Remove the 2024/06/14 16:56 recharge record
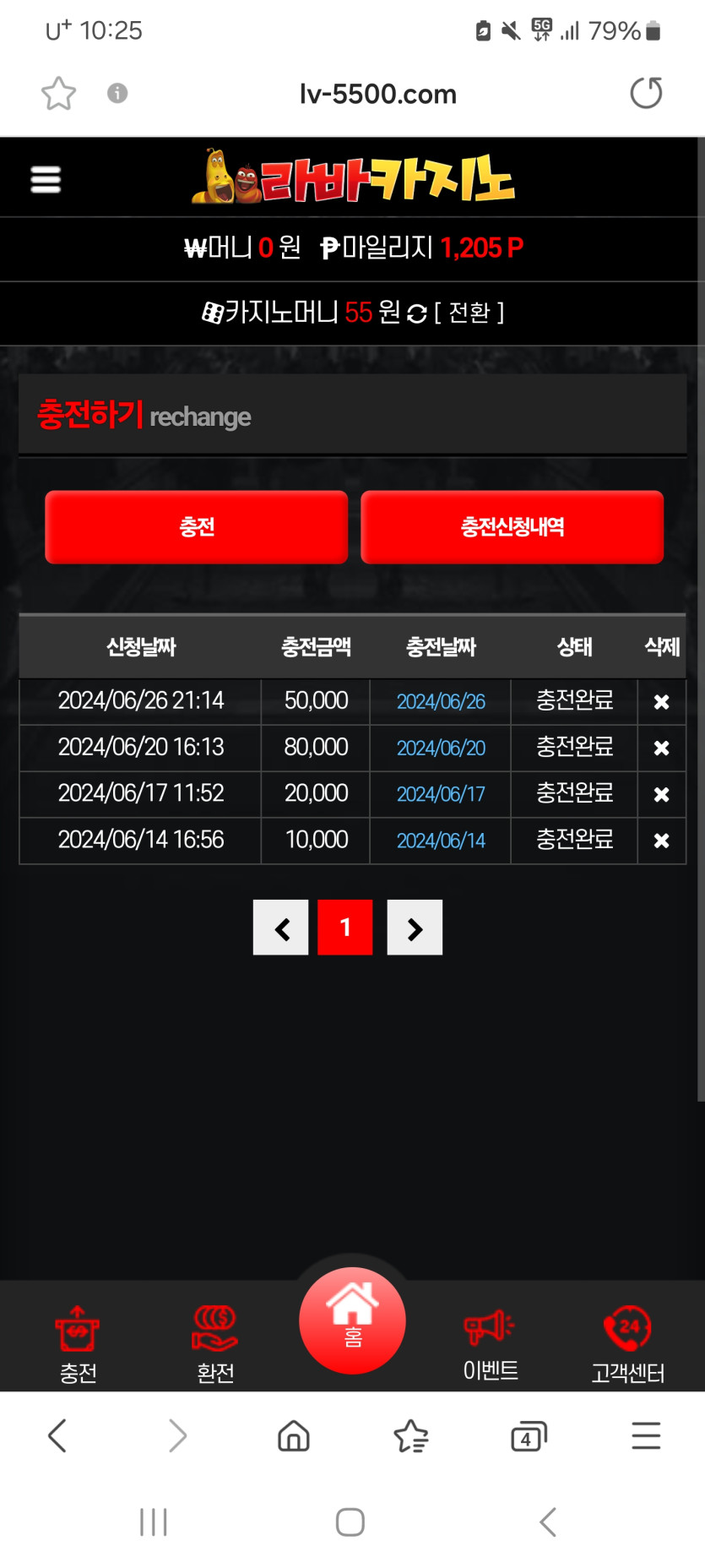This screenshot has width=705, height=1568. (661, 841)
